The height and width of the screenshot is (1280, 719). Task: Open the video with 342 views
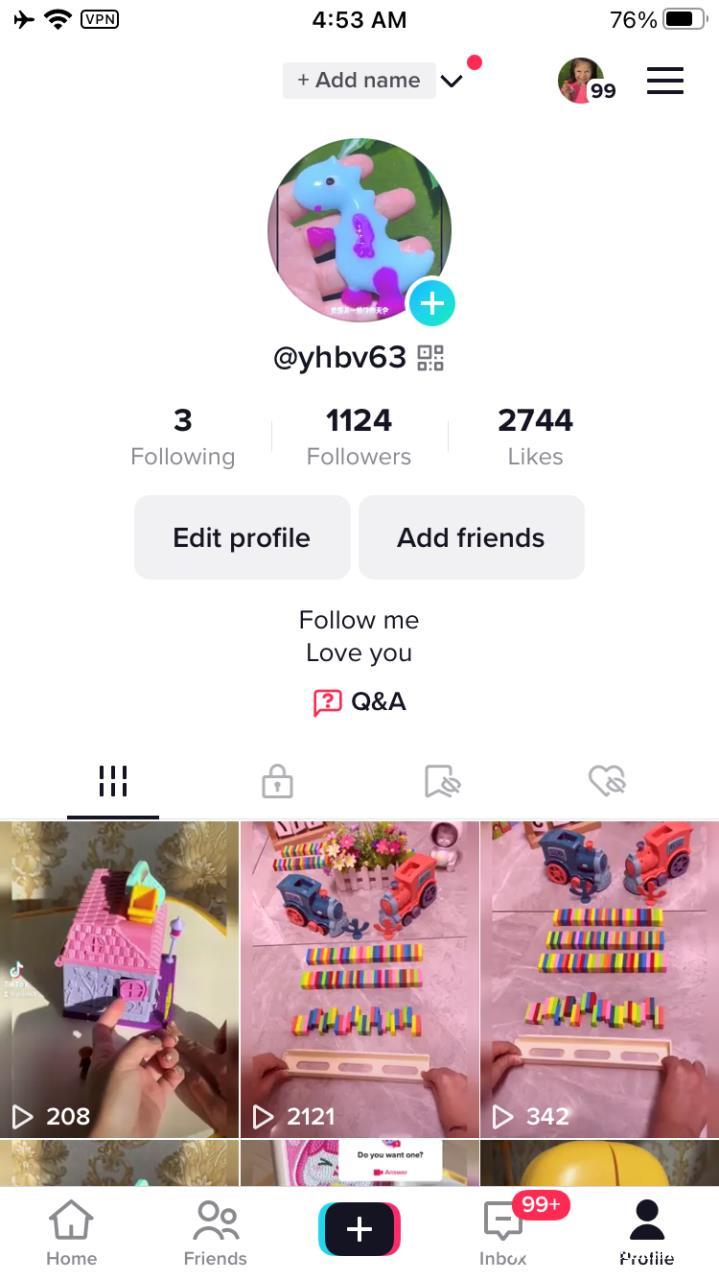[x=599, y=978]
